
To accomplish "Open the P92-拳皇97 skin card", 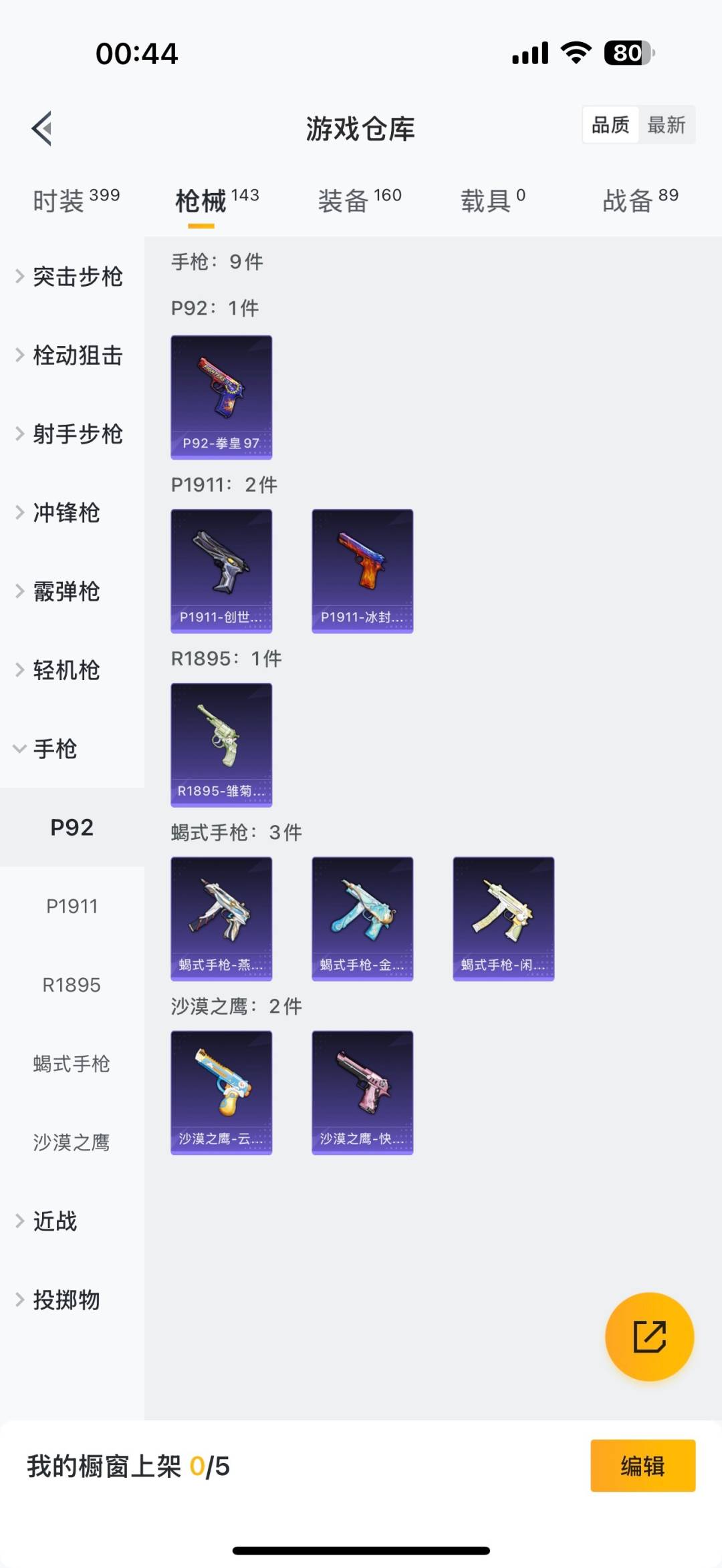I will click(221, 398).
